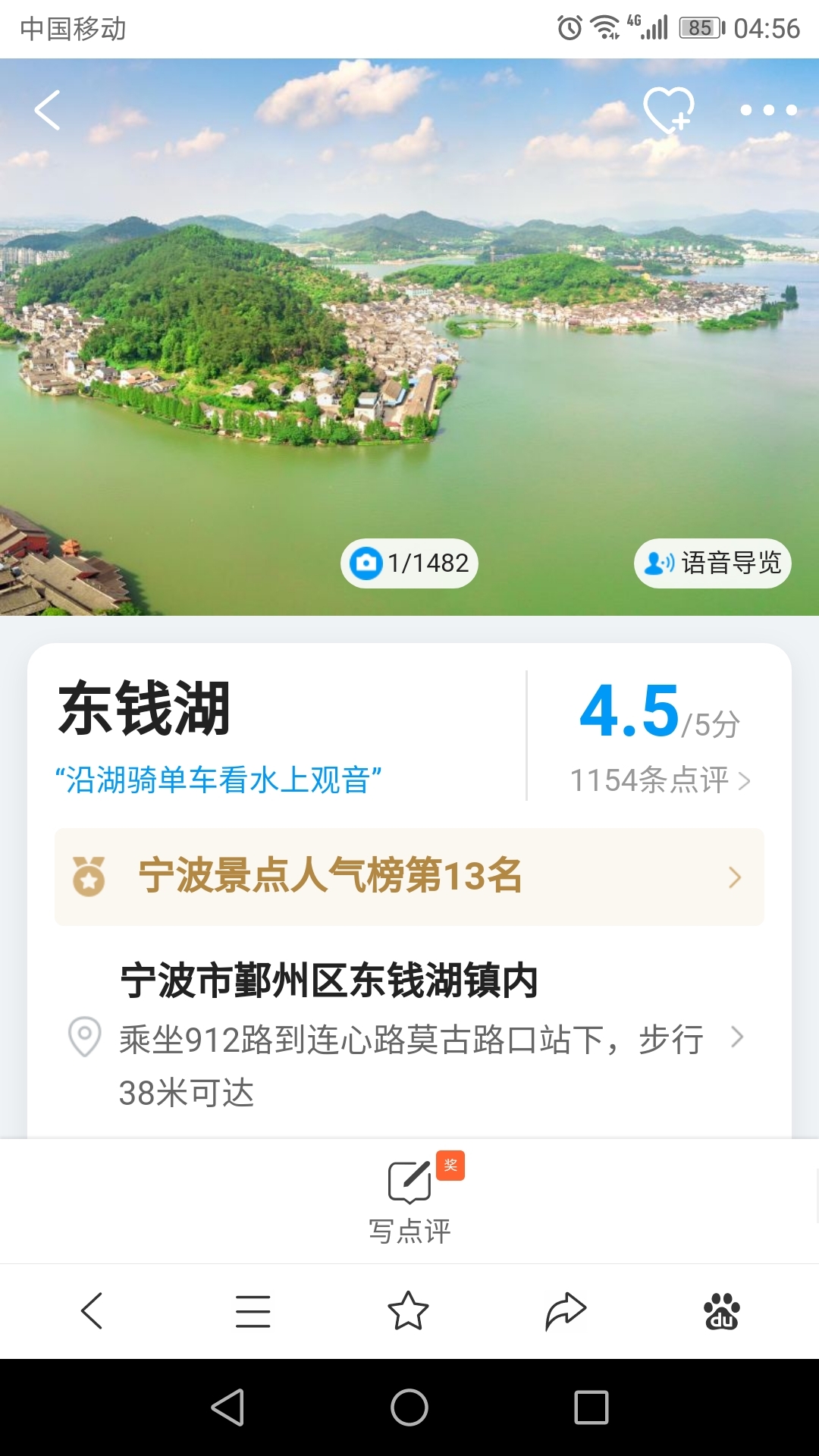Start the 语音导览 audio guide
819x1456 pixels.
(x=713, y=563)
